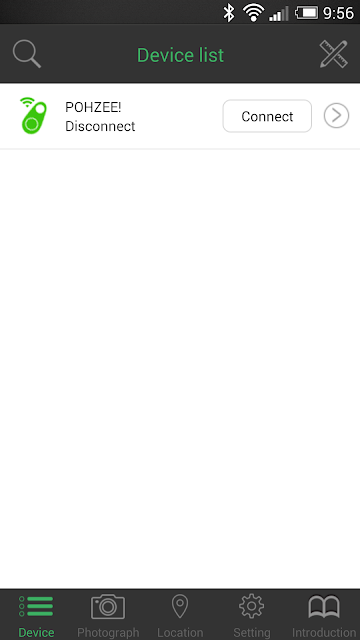Switch to the Photograph tab

(108, 616)
